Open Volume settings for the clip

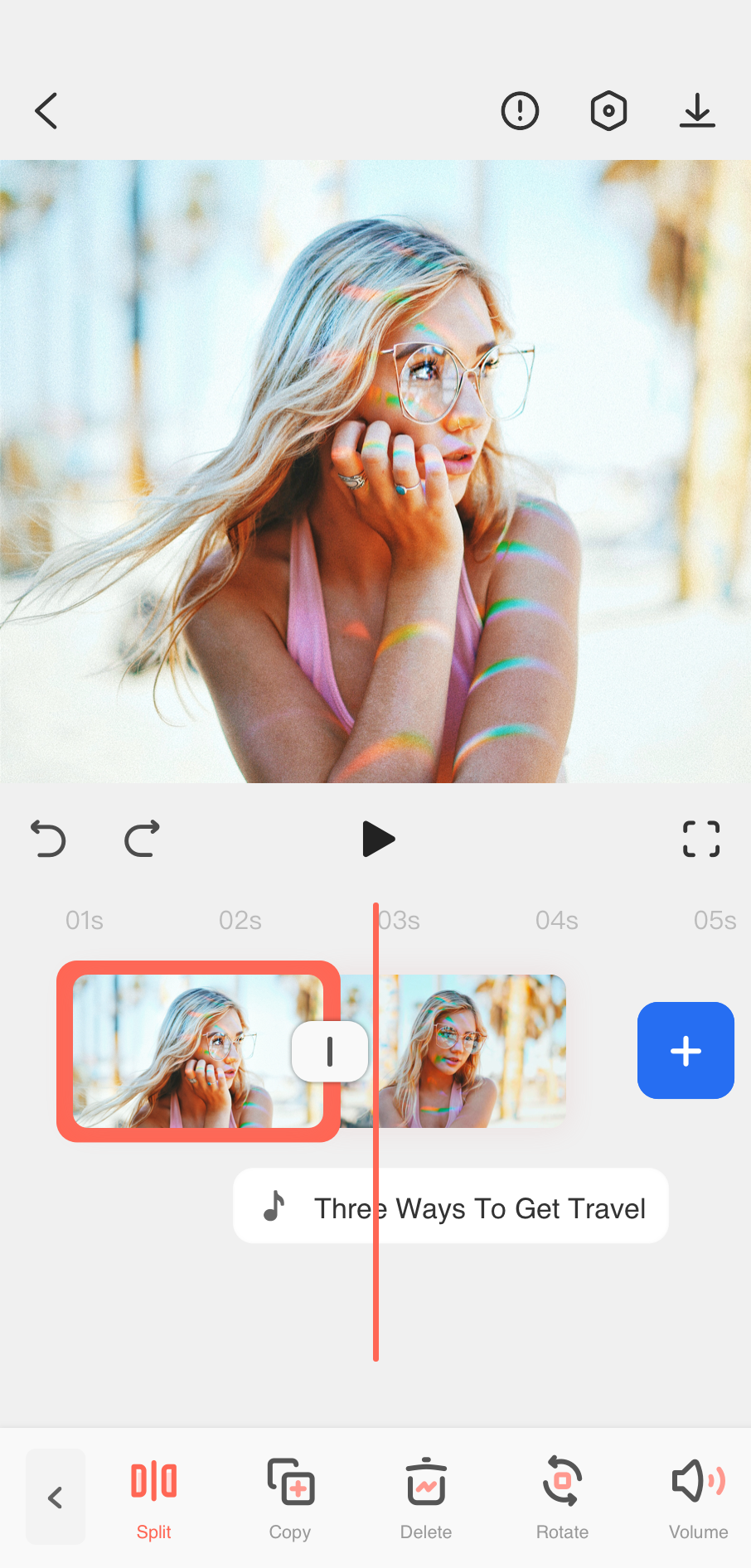(698, 1498)
